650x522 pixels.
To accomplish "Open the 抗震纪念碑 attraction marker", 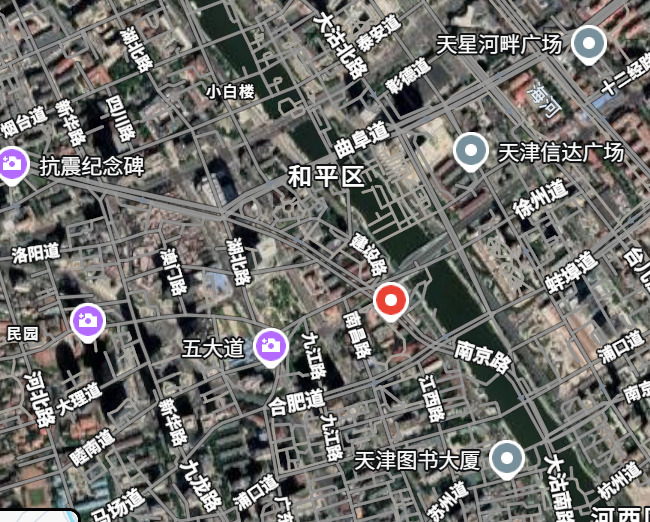I will 13,163.
